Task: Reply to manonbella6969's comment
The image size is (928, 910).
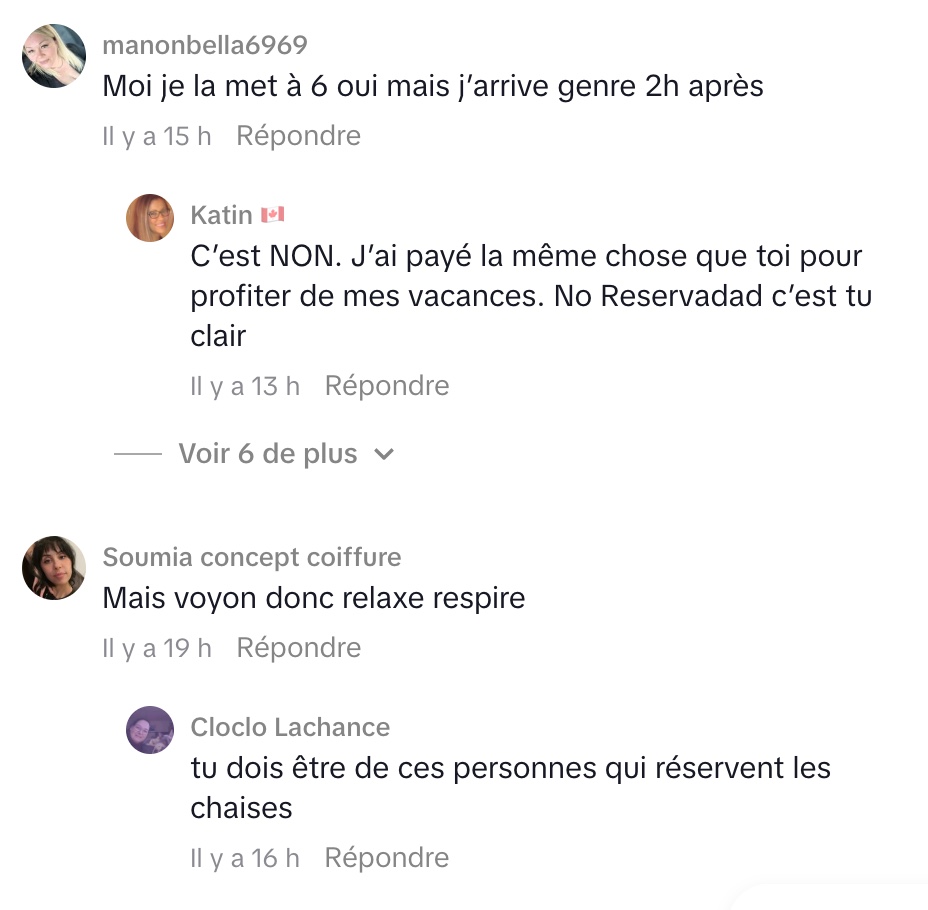Action: coord(298,136)
